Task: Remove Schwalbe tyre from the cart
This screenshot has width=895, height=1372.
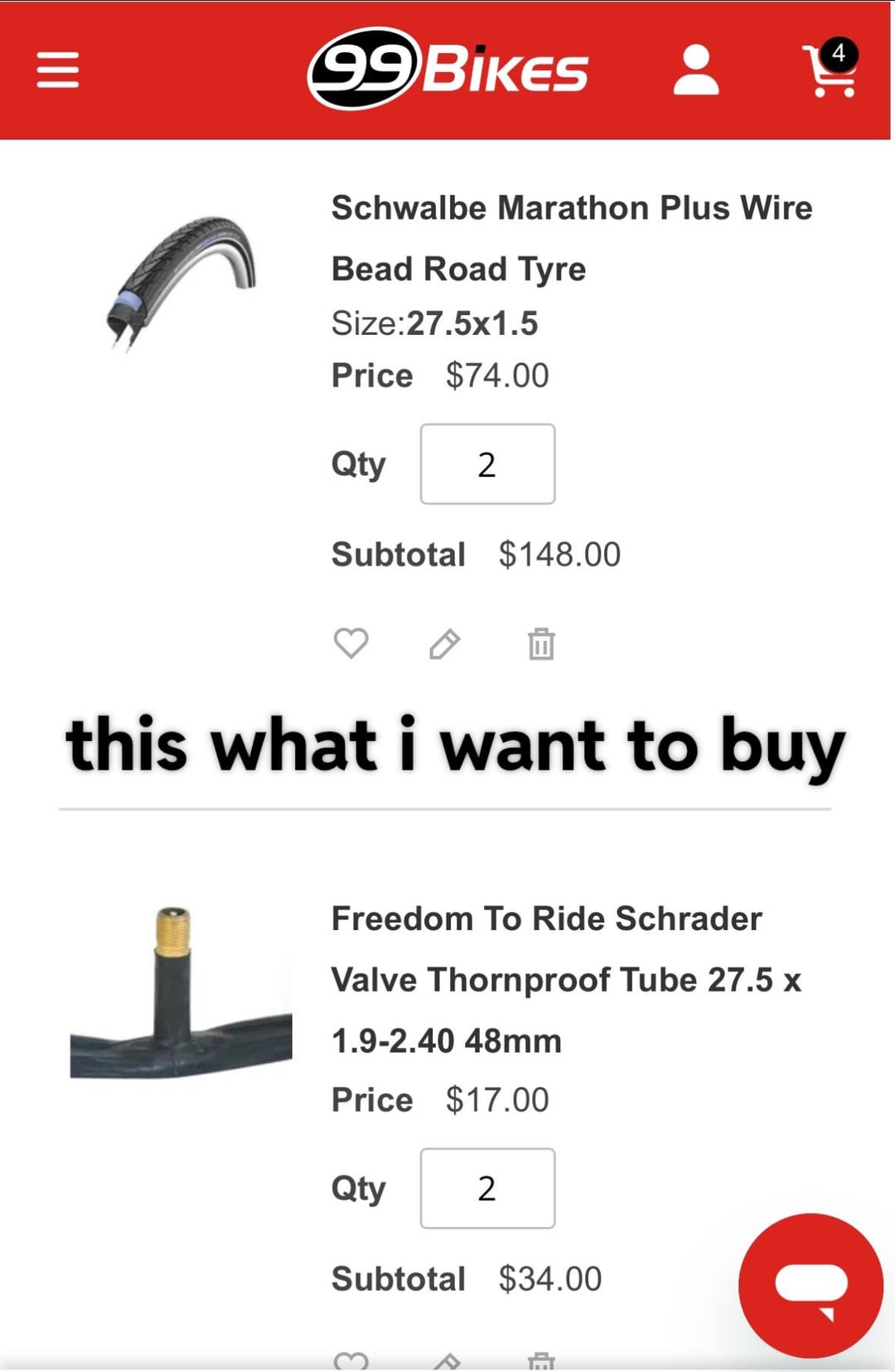Action: [541, 644]
